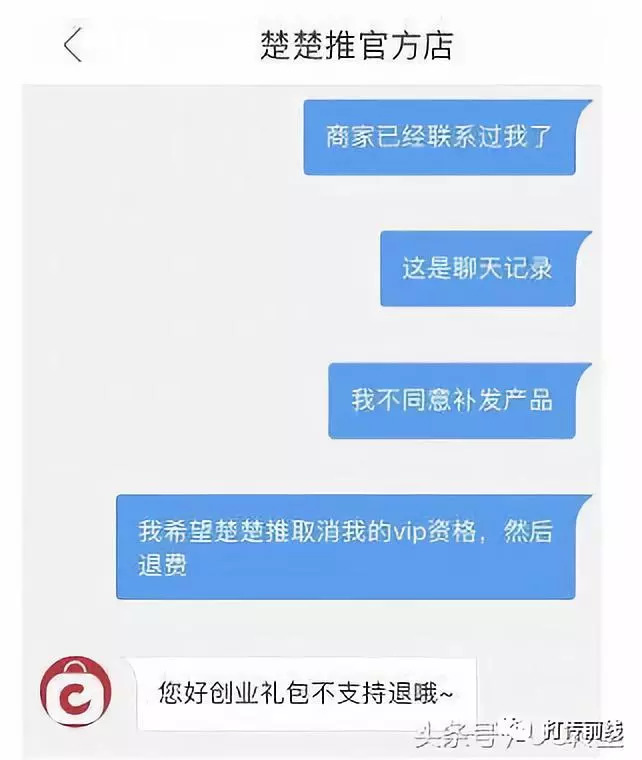This screenshot has width=642, height=760.
Task: Go back from 楚楚推官方店 chat
Action: click(x=72, y=46)
